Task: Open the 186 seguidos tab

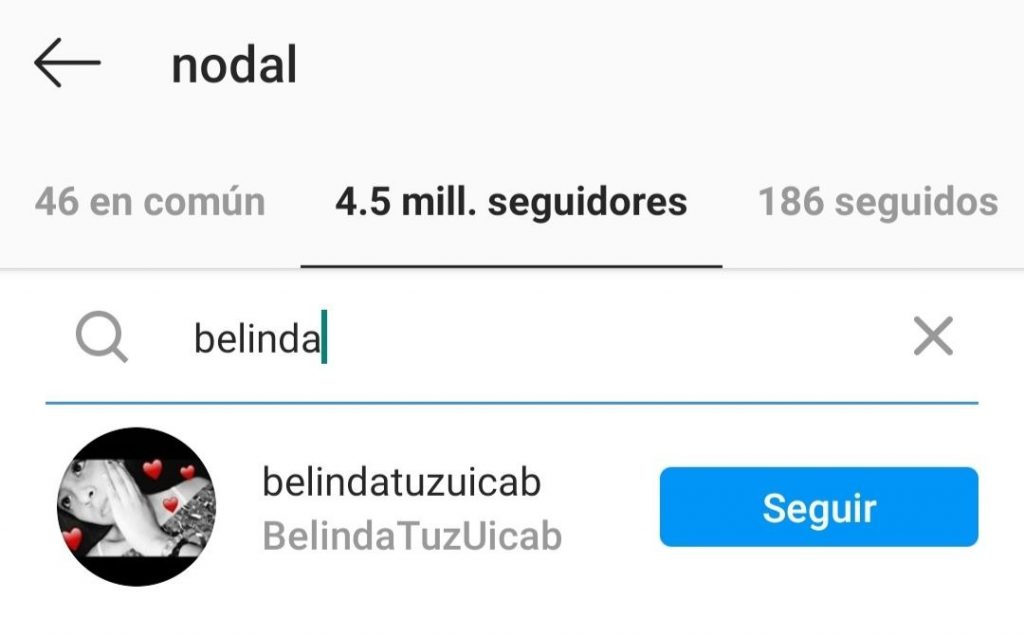Action: click(877, 202)
